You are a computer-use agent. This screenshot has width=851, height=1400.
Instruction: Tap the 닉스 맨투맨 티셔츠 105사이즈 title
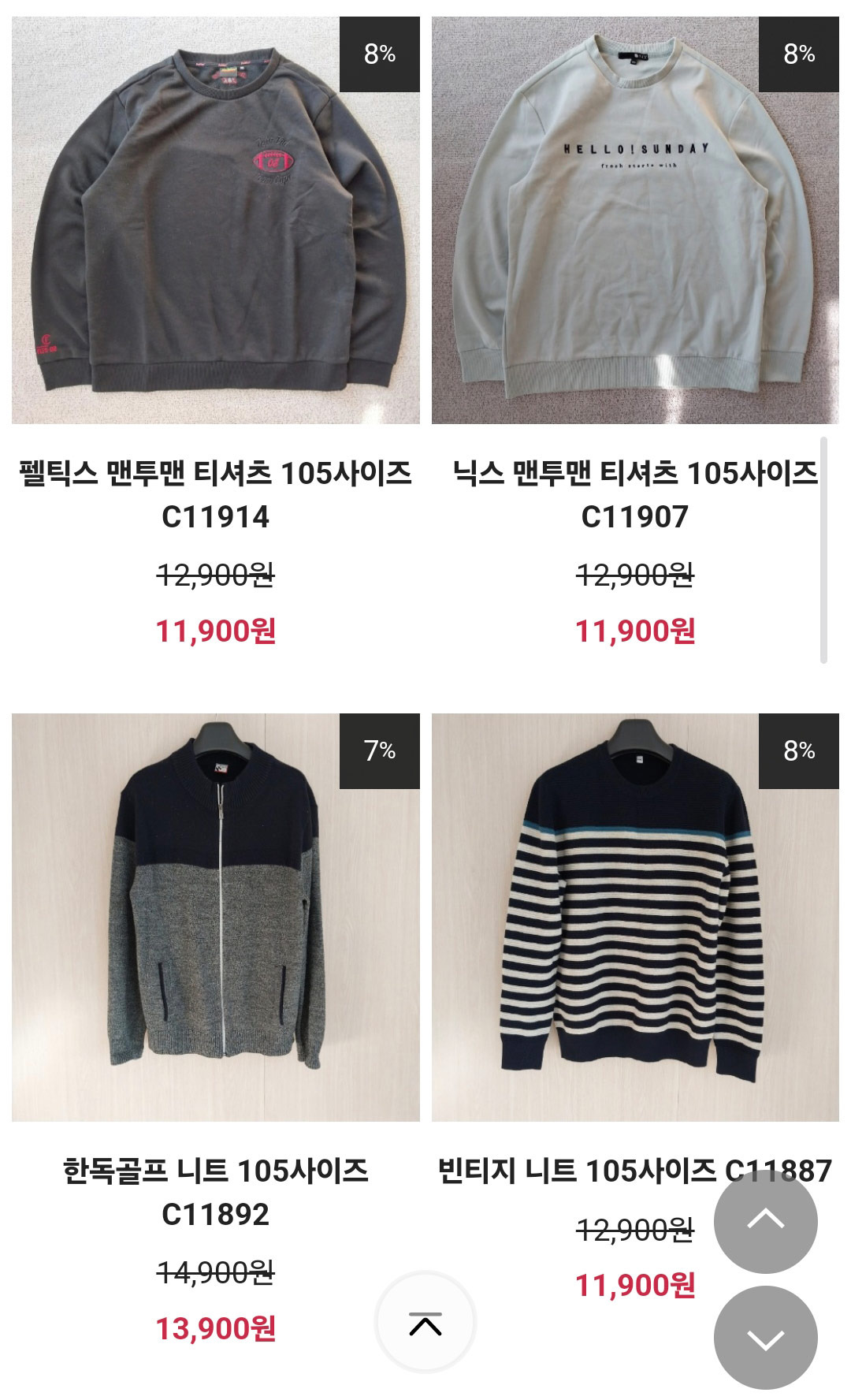[635, 494]
